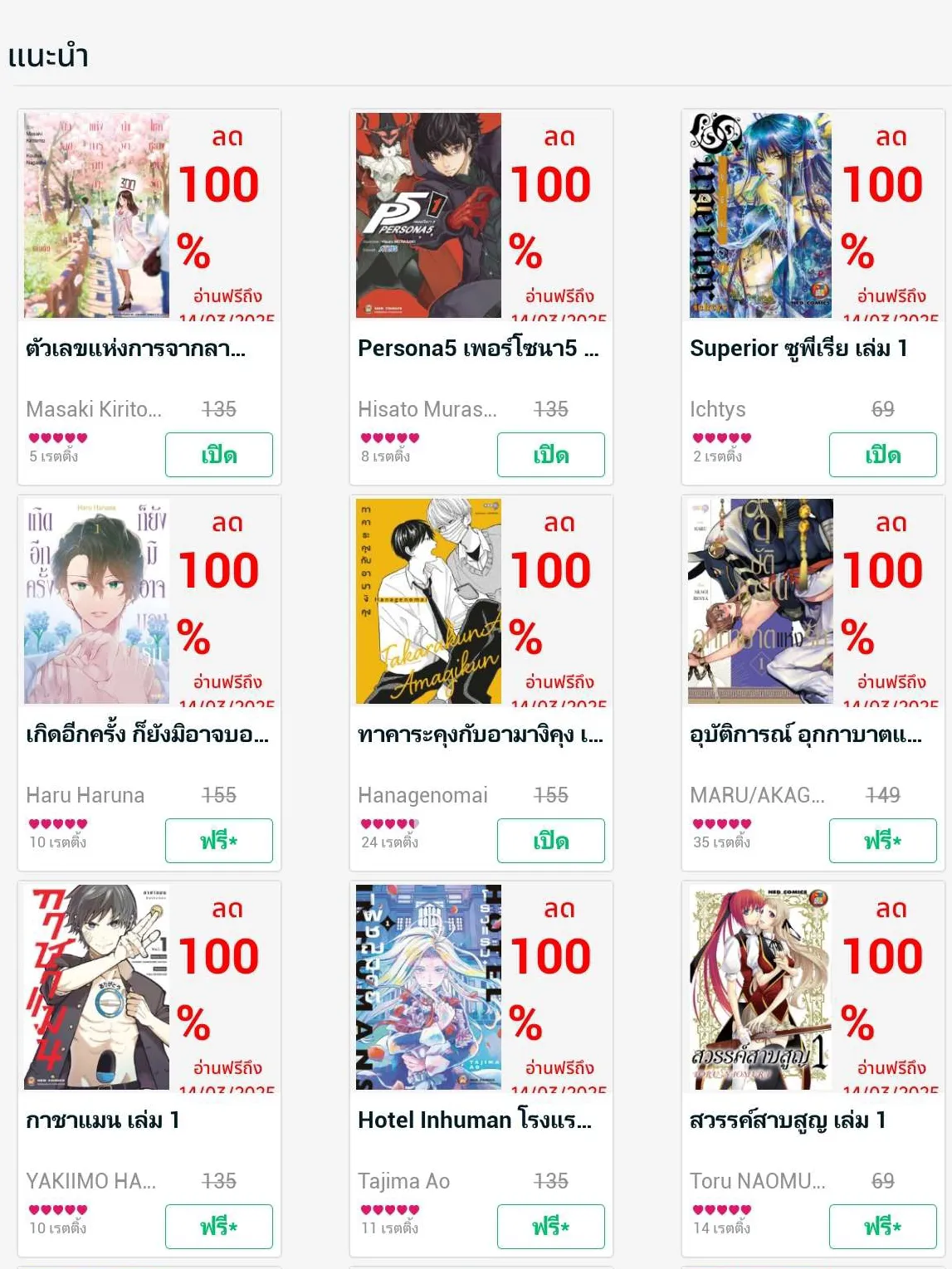
Task: Open the Takarakun Amagikun yellow cover
Action: 428,601
